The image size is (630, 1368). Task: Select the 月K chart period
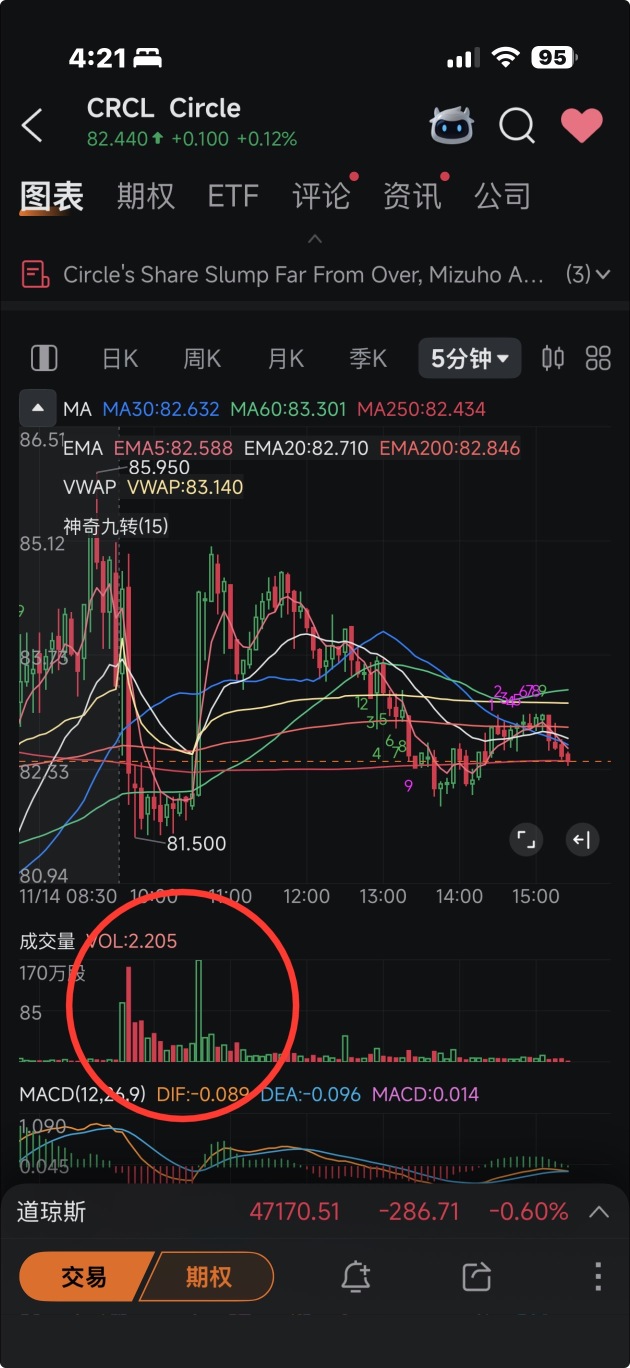(x=285, y=358)
